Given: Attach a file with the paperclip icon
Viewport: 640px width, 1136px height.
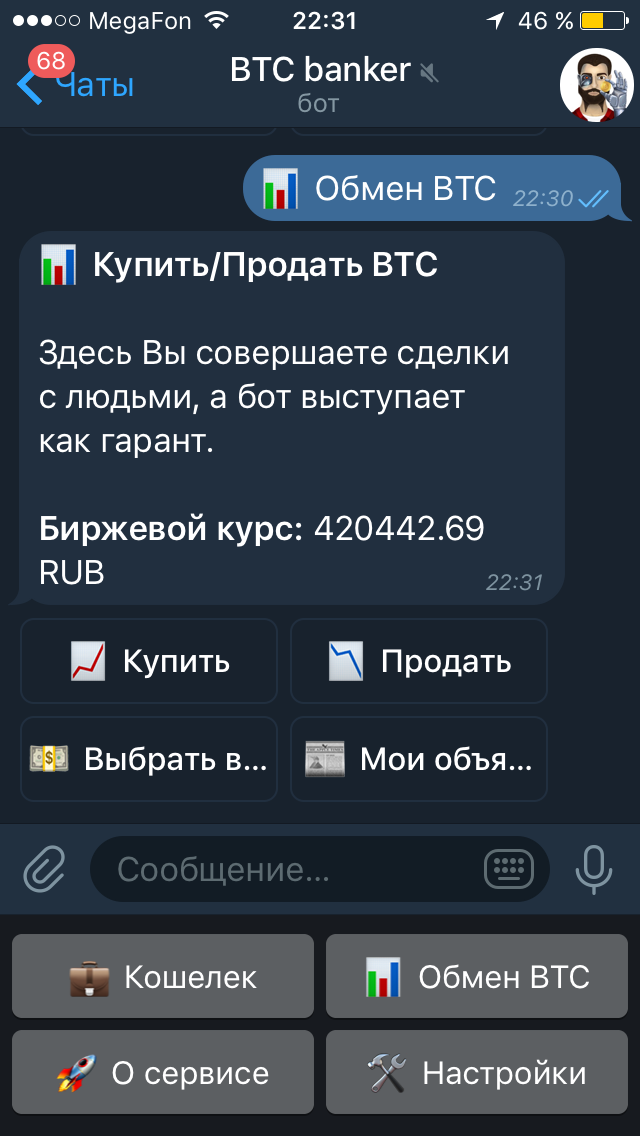Looking at the screenshot, I should [44, 869].
